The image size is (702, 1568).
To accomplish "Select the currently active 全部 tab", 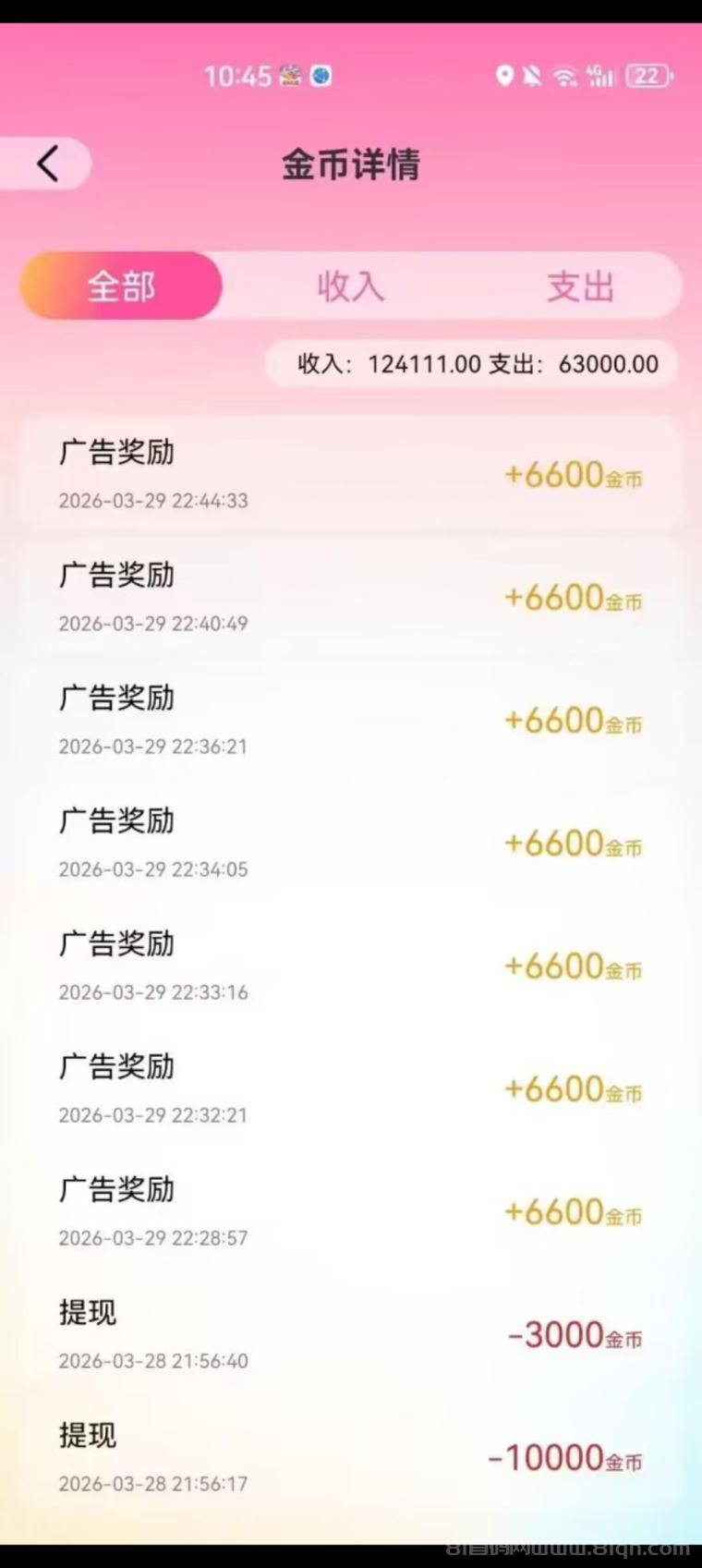I will tap(120, 286).
